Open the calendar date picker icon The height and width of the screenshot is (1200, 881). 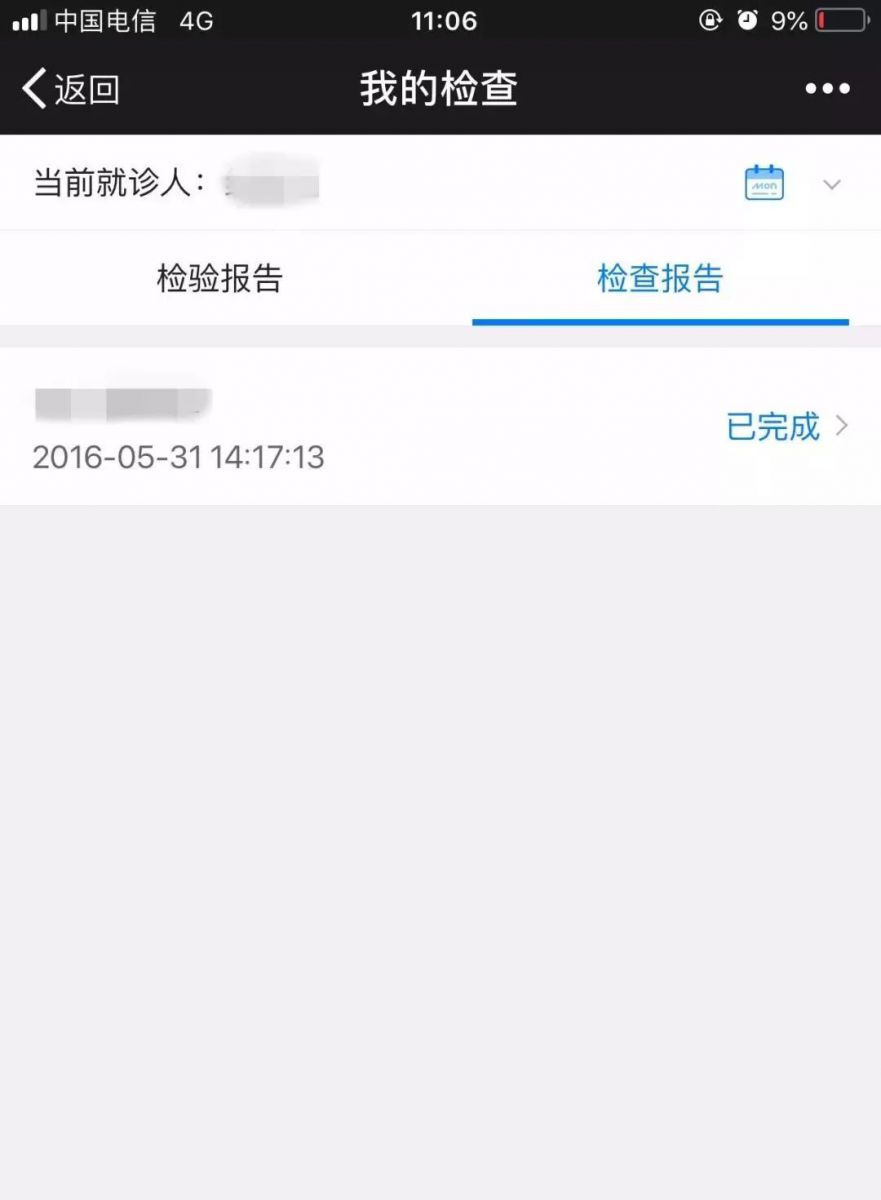coord(764,183)
